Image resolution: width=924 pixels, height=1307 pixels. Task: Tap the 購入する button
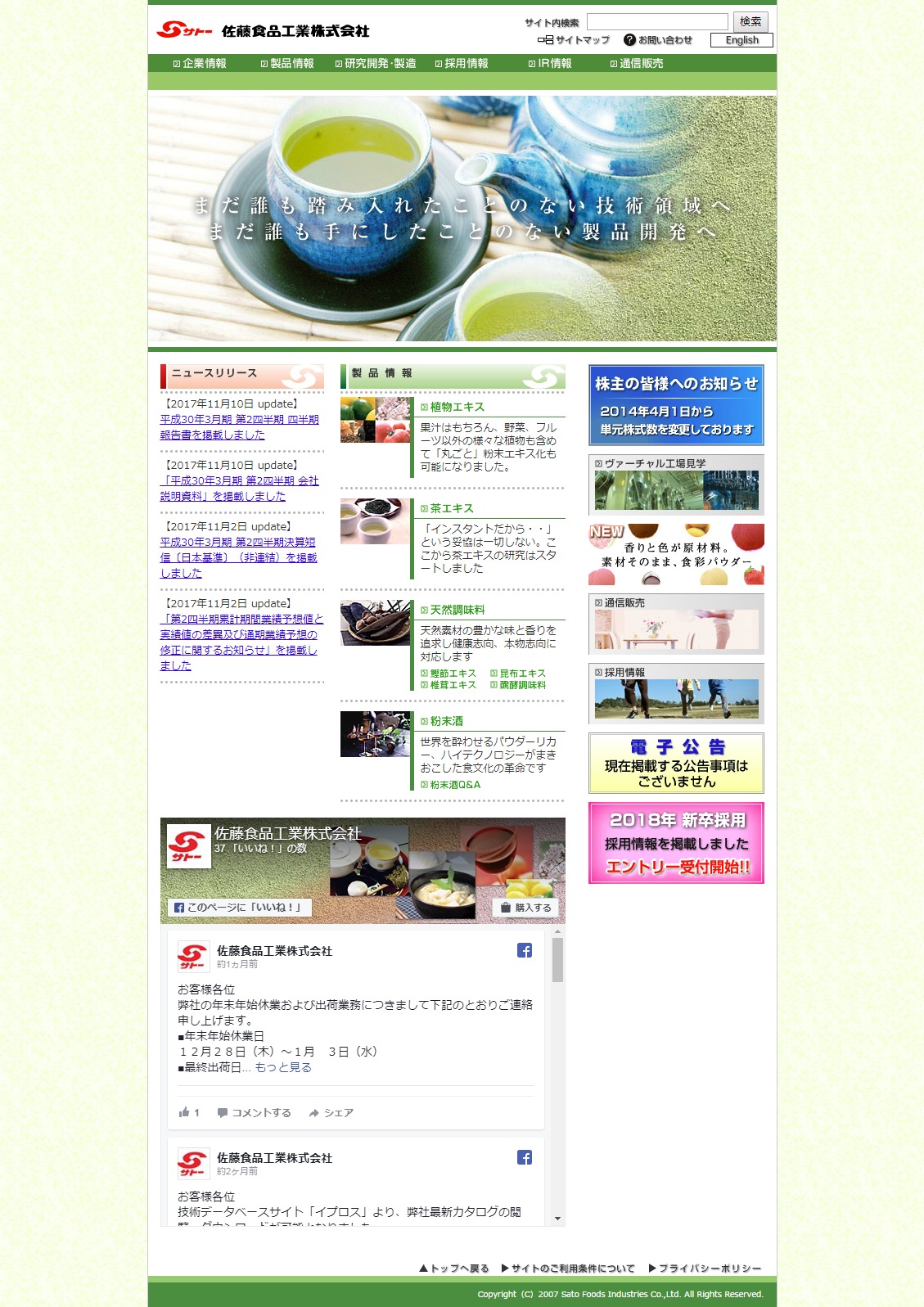point(525,908)
